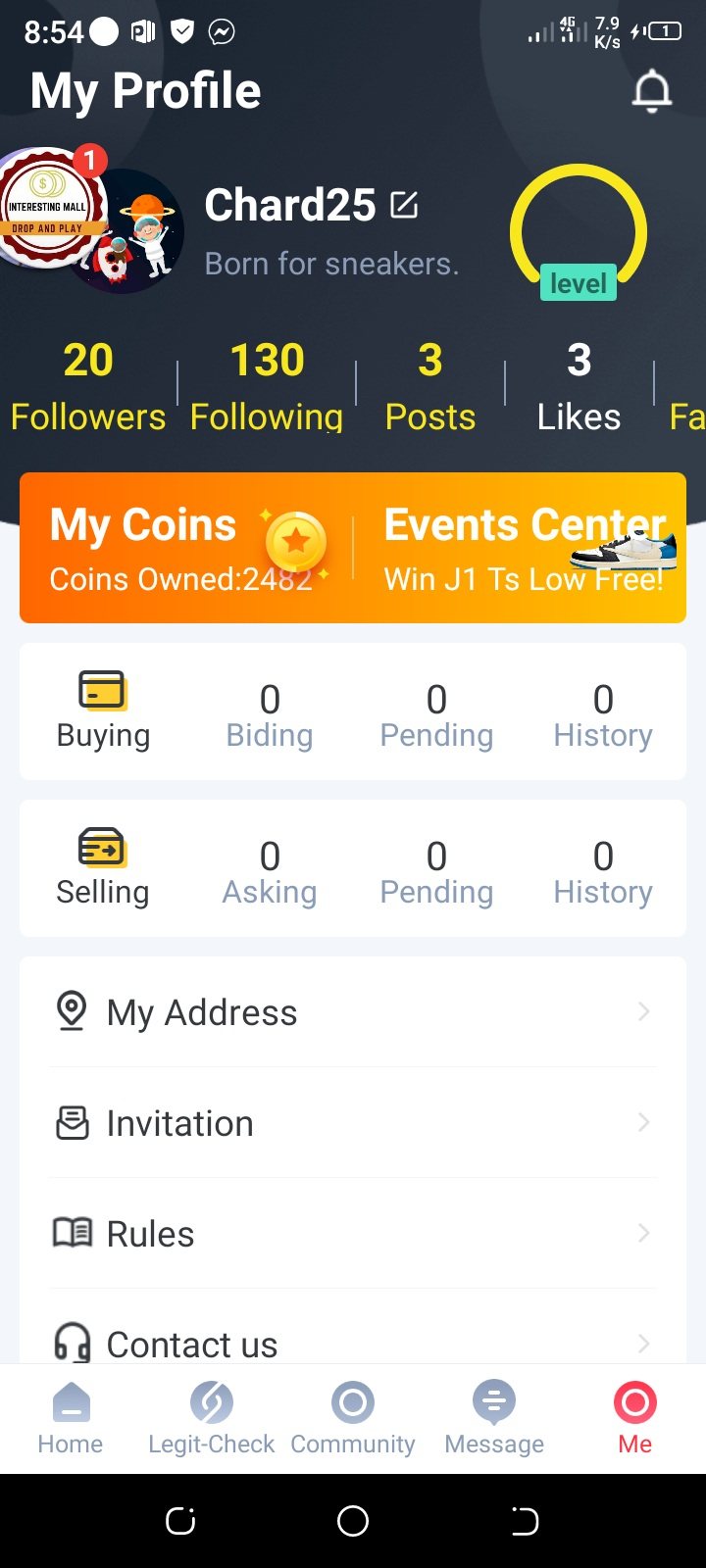Open the Contact us row

click(x=353, y=1341)
